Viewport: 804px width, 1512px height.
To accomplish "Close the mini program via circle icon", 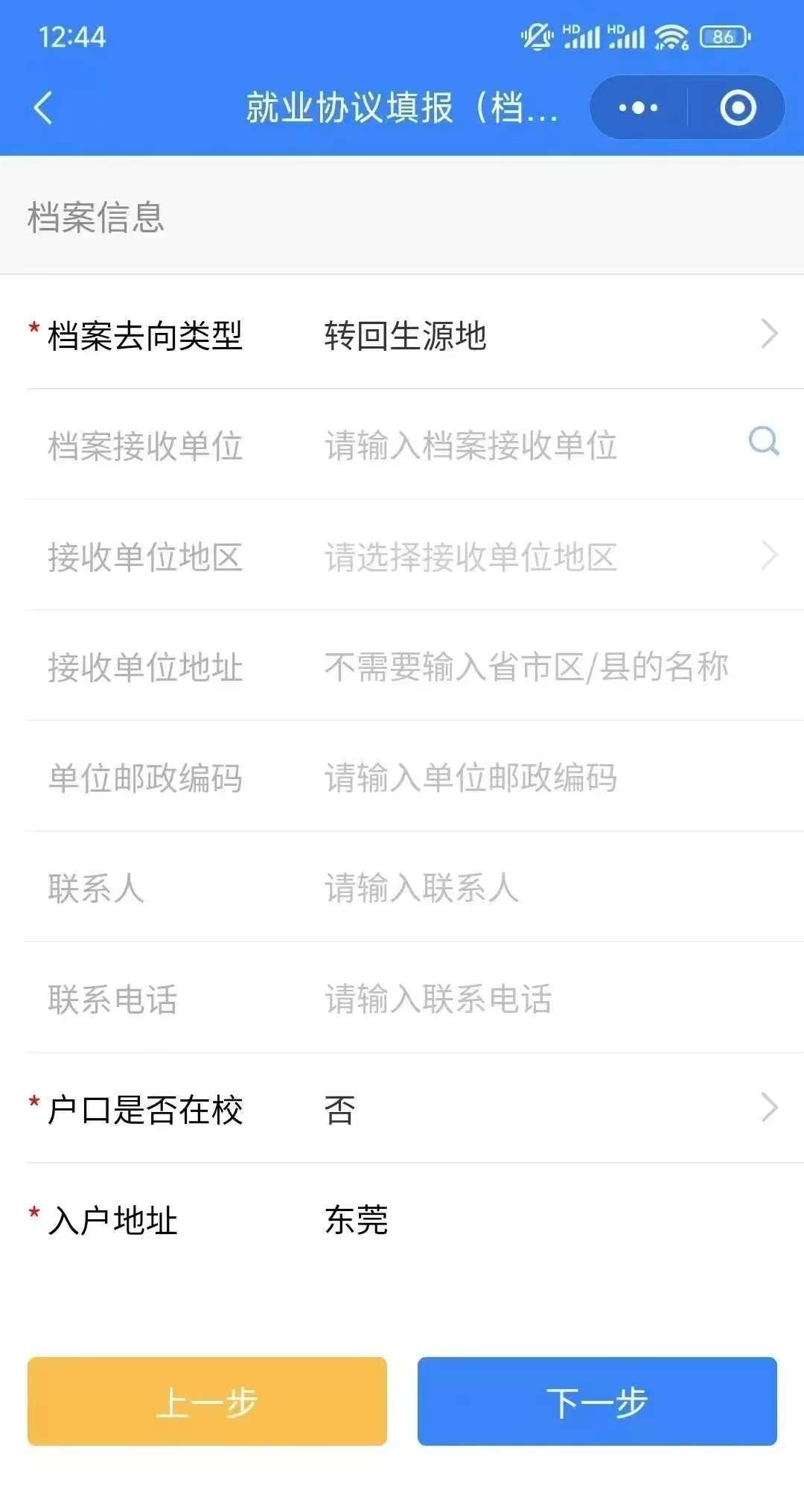I will [738, 108].
